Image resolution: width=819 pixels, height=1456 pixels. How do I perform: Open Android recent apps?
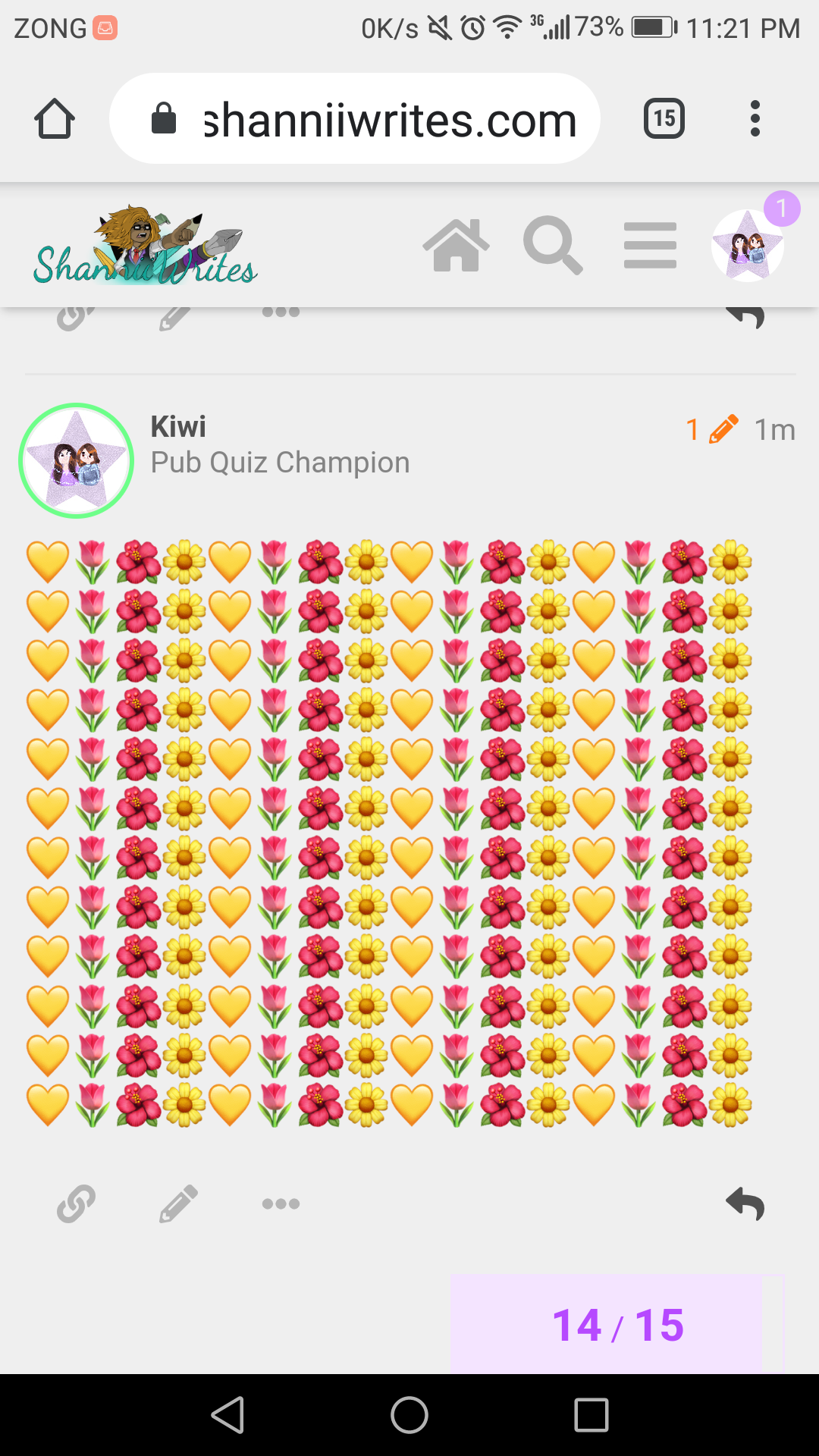click(591, 1415)
